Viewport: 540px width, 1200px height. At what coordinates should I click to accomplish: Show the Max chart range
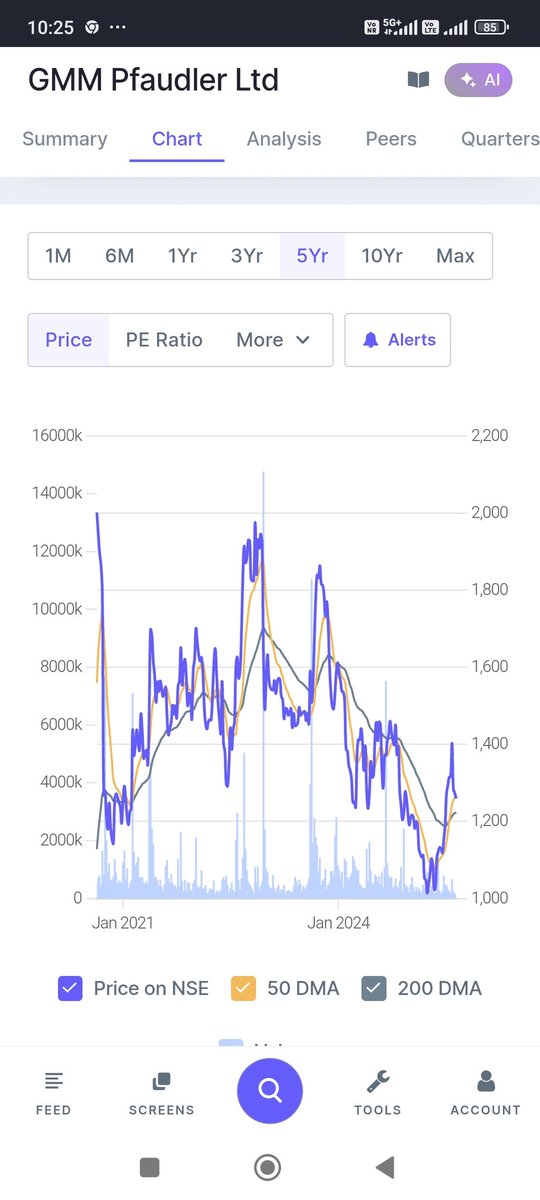455,256
